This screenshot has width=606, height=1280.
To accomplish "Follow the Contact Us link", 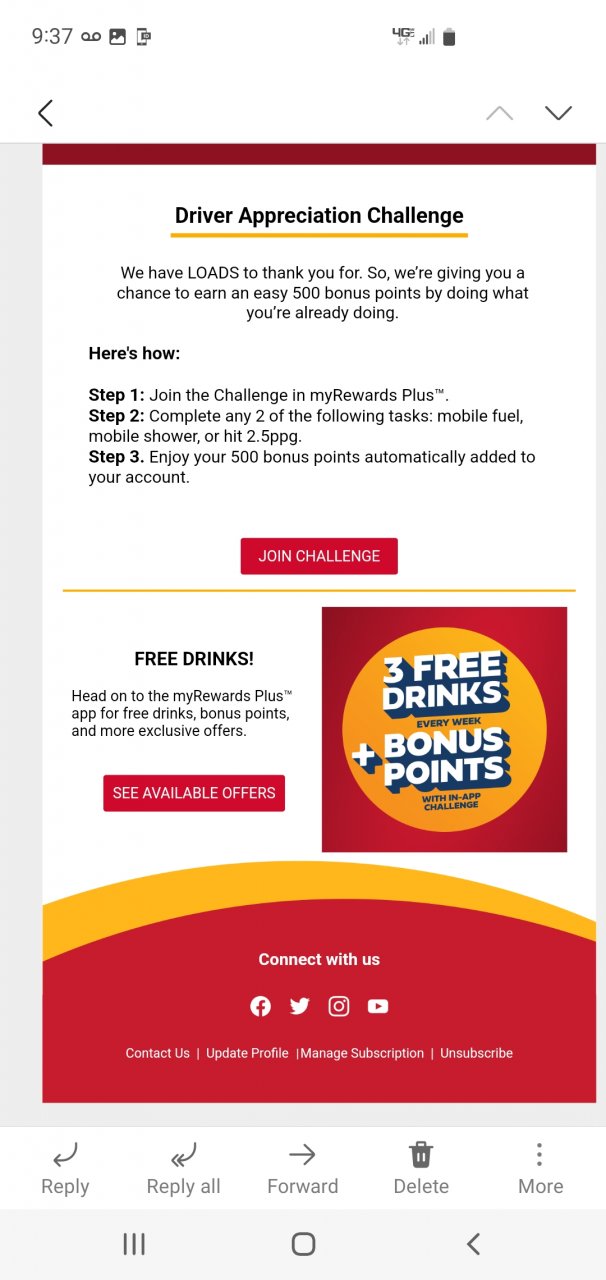I will click(x=157, y=1053).
